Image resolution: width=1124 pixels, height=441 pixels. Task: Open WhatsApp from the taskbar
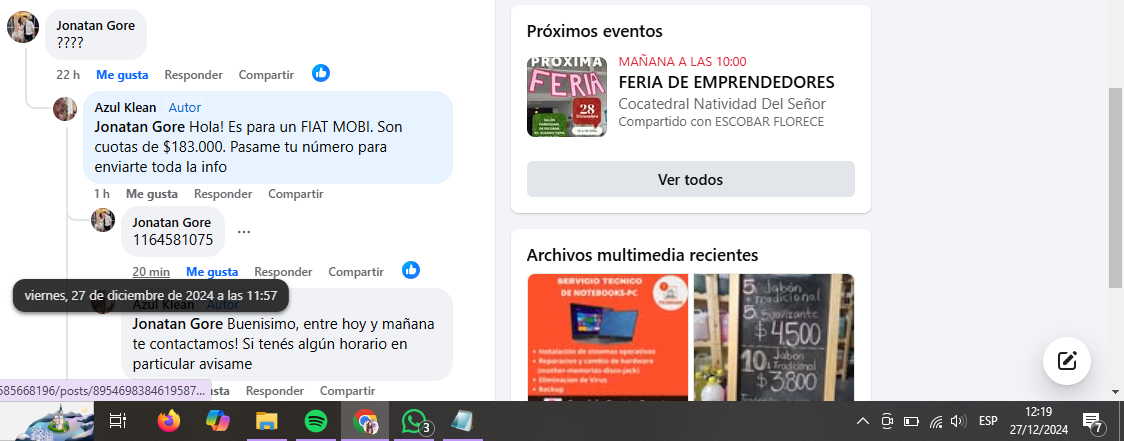click(x=412, y=421)
